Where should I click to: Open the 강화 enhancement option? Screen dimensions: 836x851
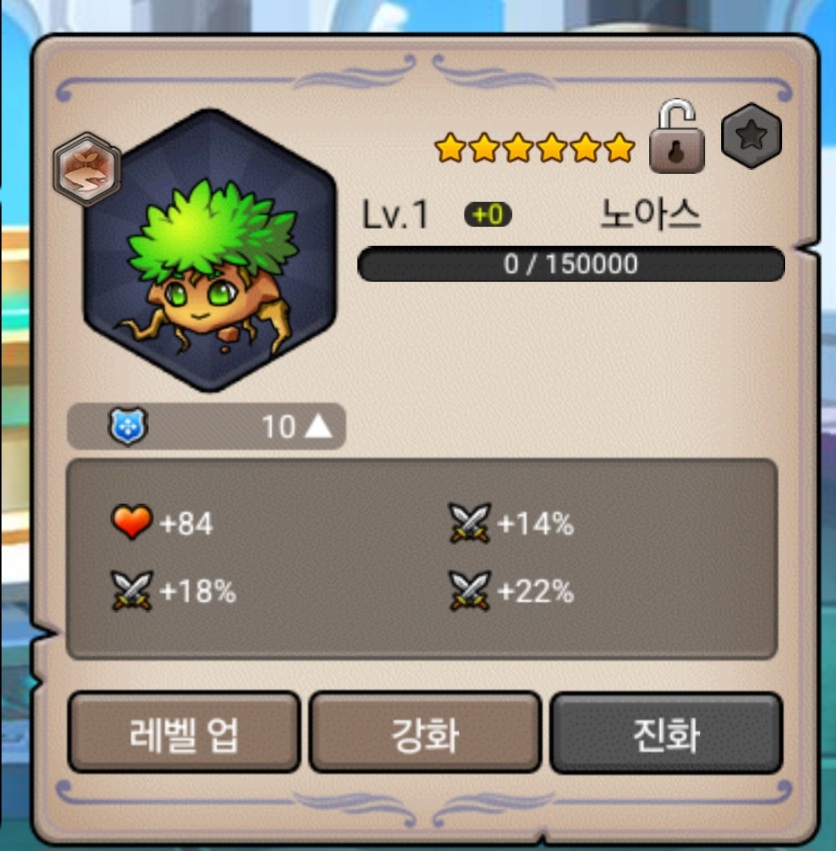(x=425, y=733)
